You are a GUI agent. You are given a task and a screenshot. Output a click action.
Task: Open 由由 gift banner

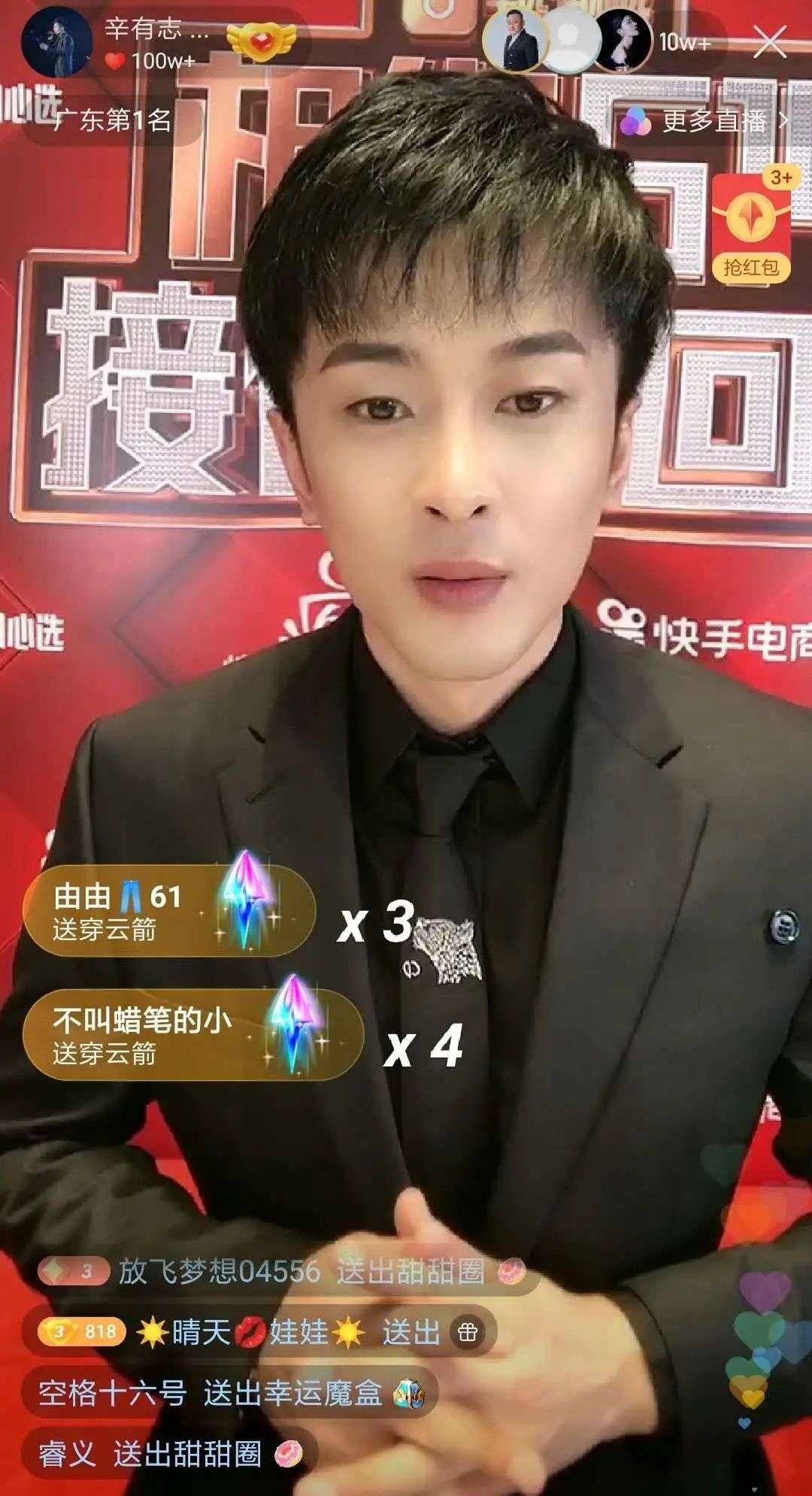pos(169,911)
